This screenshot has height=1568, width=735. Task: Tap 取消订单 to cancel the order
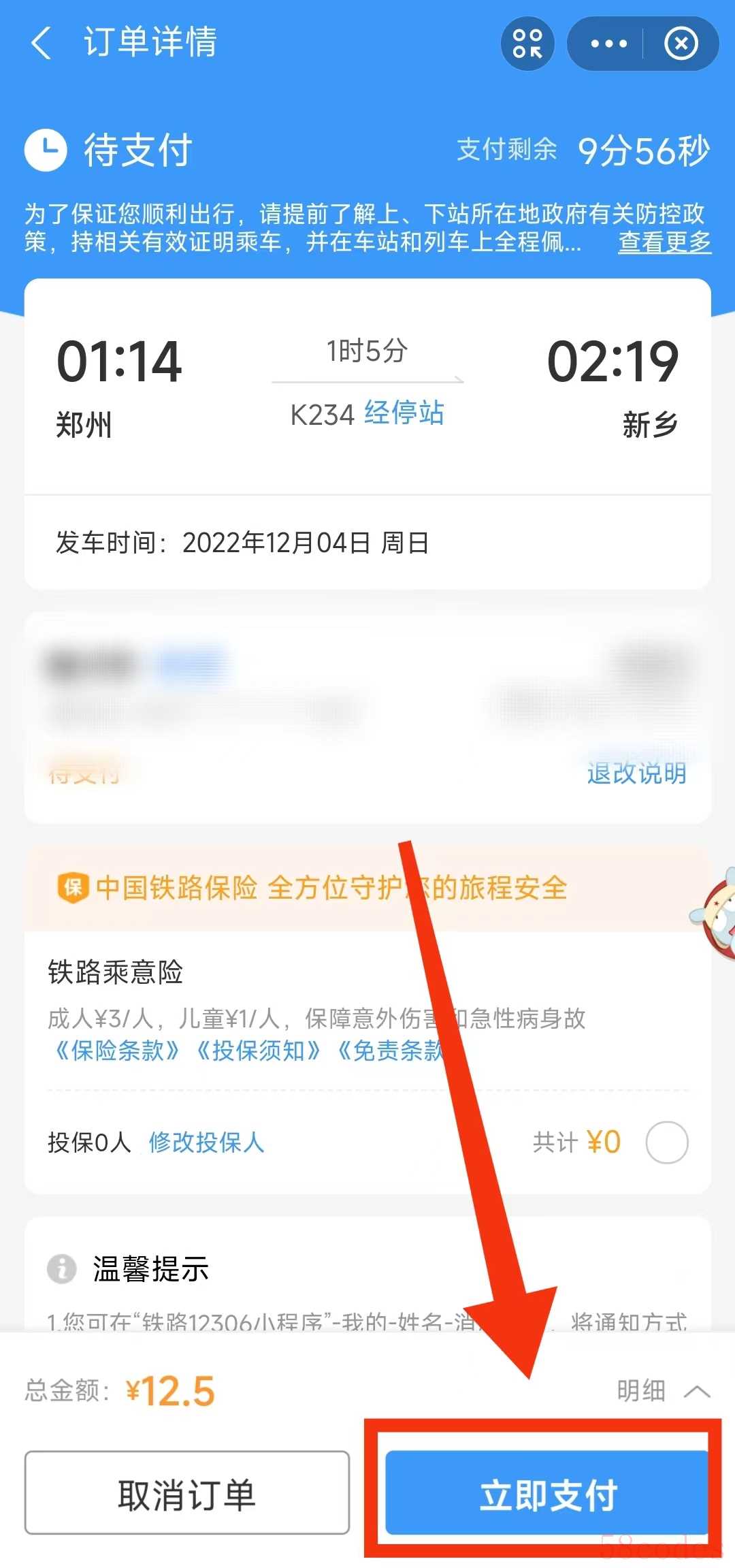point(187,1492)
